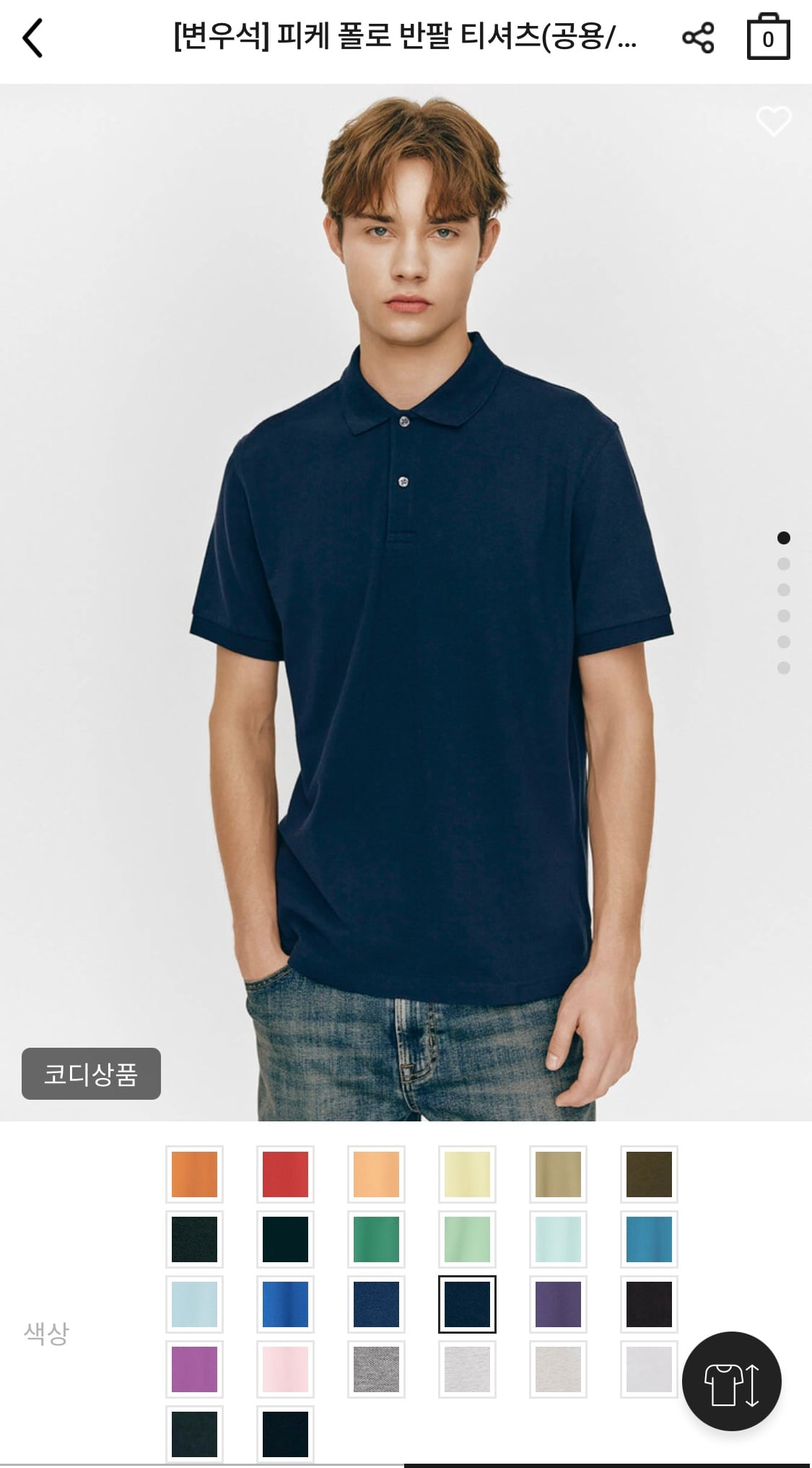The image size is (812, 1468).
Task: Pick the light pink color swatch
Action: pos(285,1369)
